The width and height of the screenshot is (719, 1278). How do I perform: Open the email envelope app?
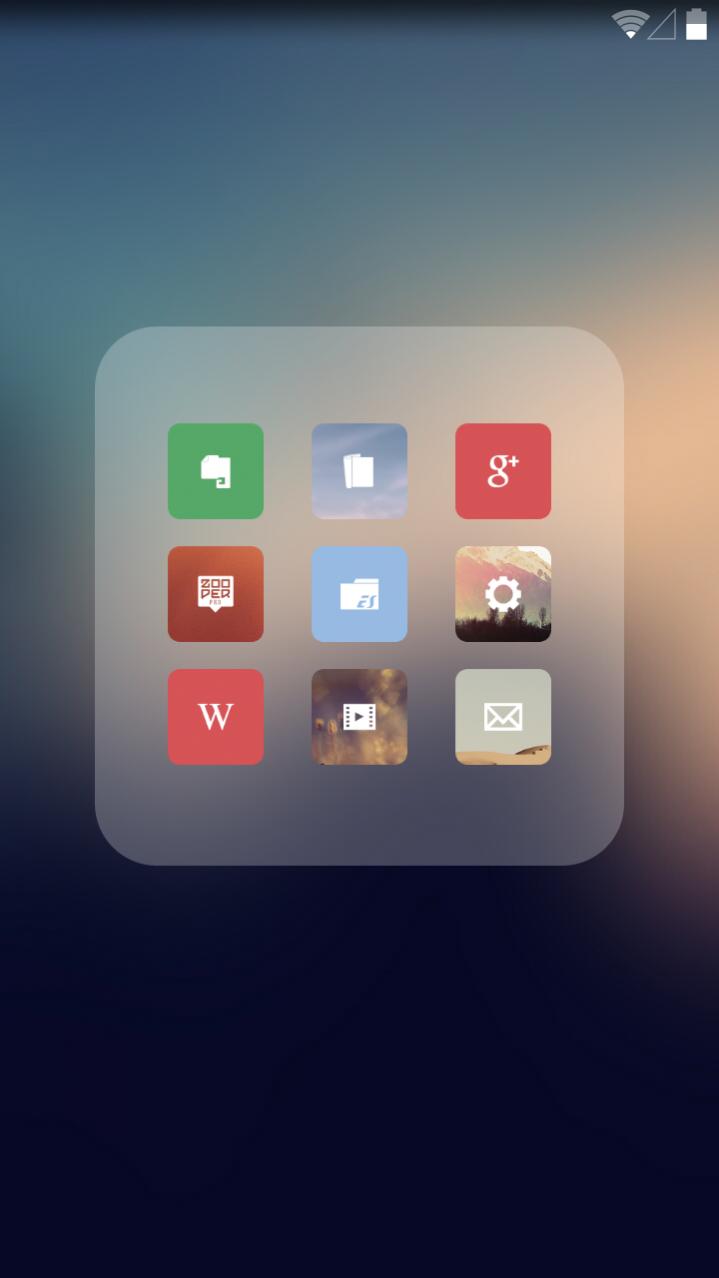pos(503,717)
